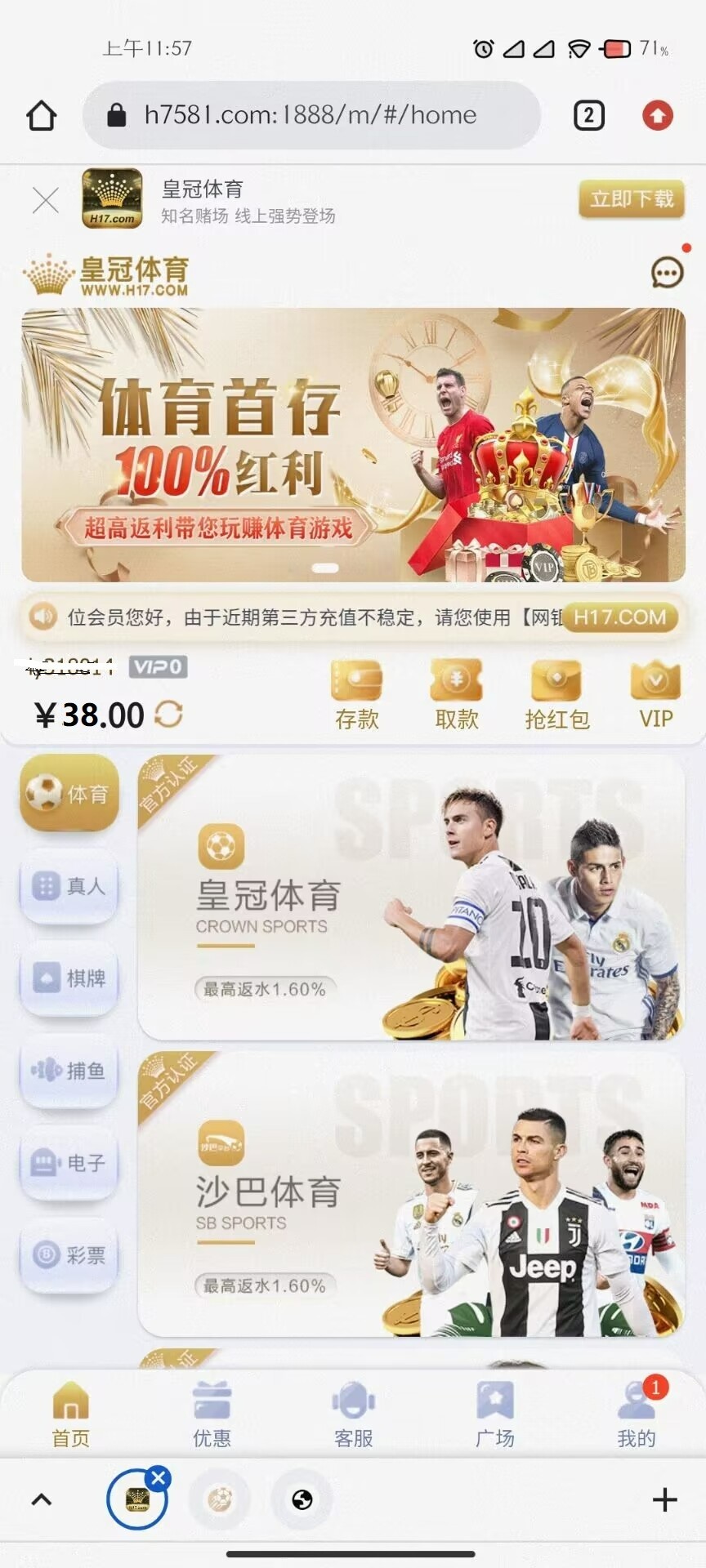Select the 棋牌 category
Image resolution: width=706 pixels, height=1568 pixels.
(x=69, y=978)
